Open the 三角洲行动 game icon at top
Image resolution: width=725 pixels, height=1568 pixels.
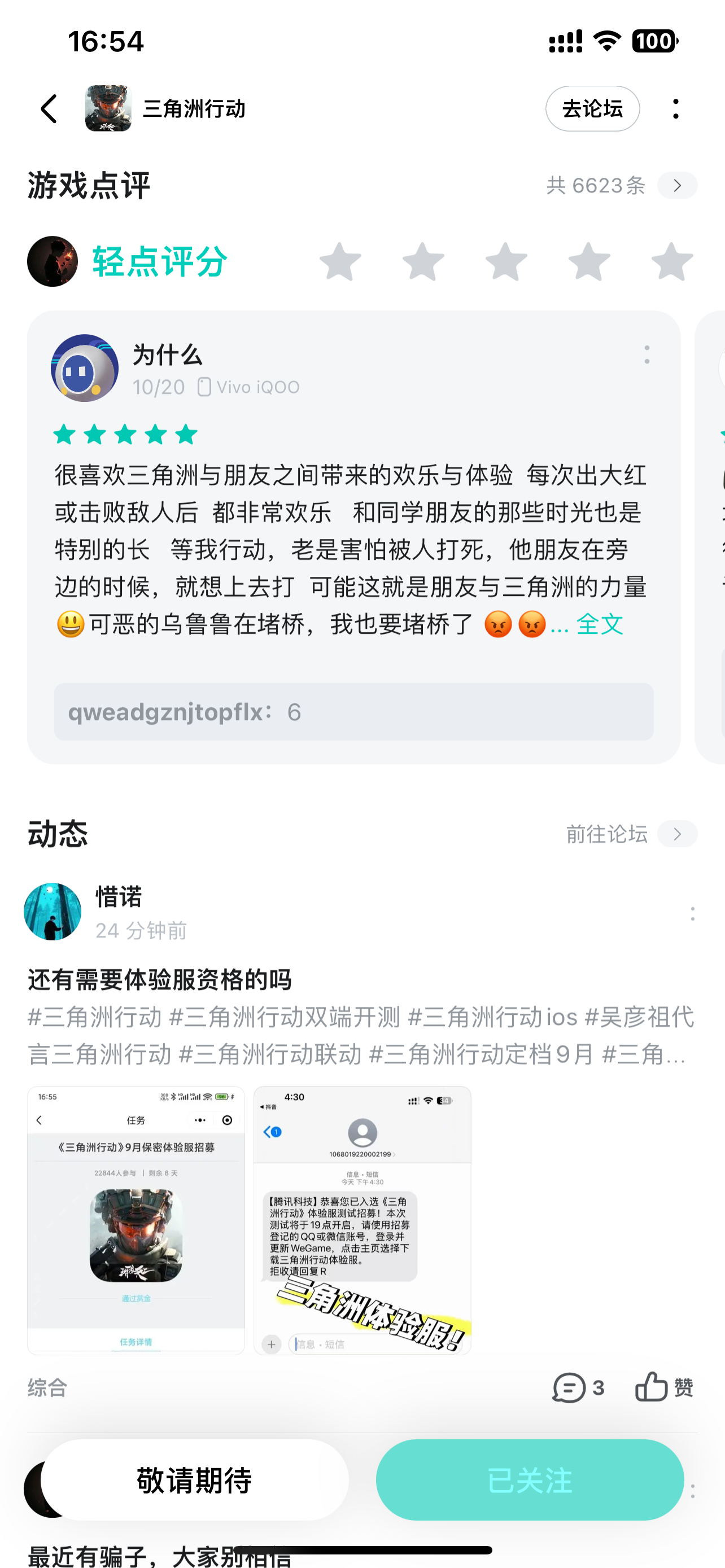pyautogui.click(x=110, y=108)
